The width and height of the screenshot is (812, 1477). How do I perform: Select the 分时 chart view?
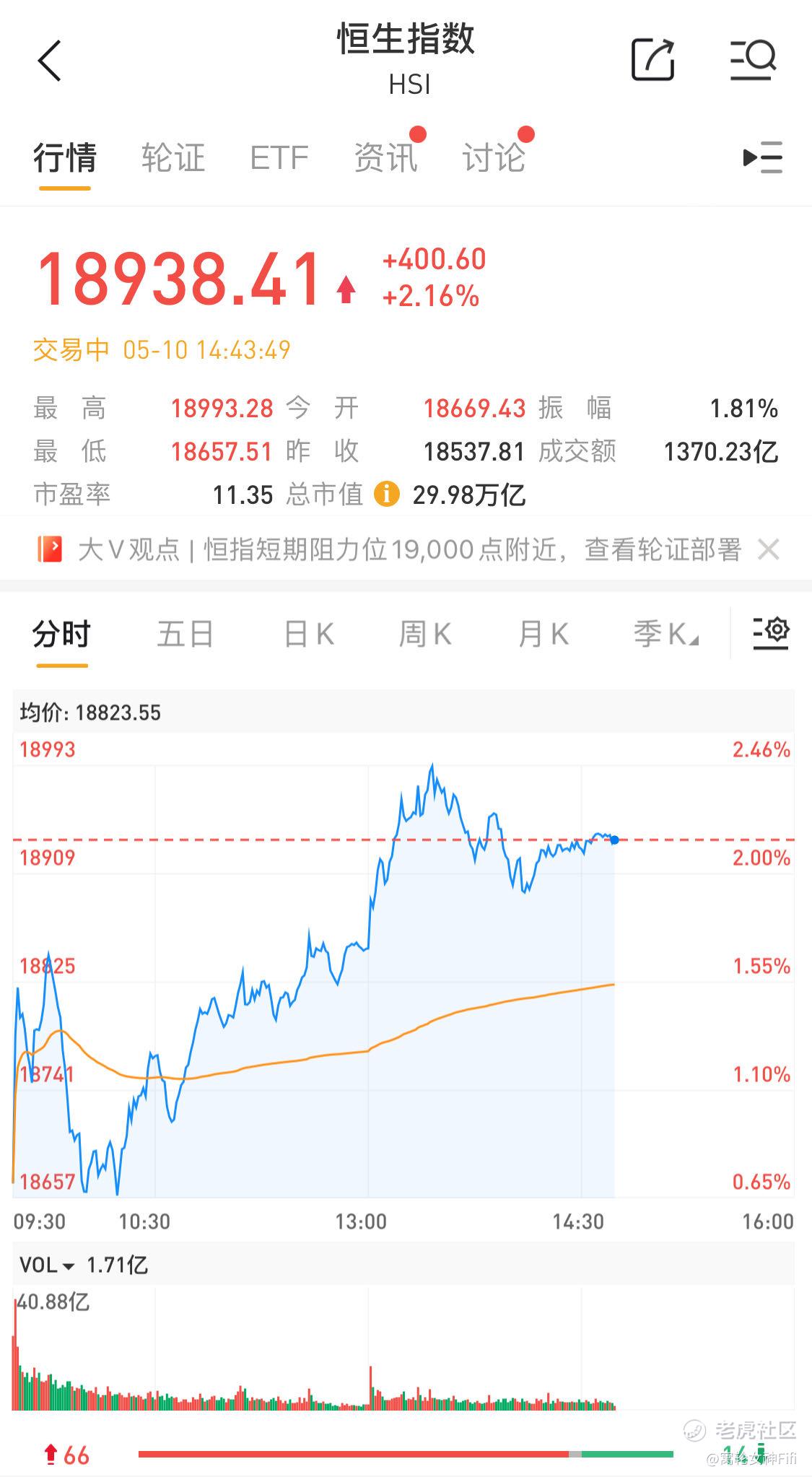[x=62, y=635]
